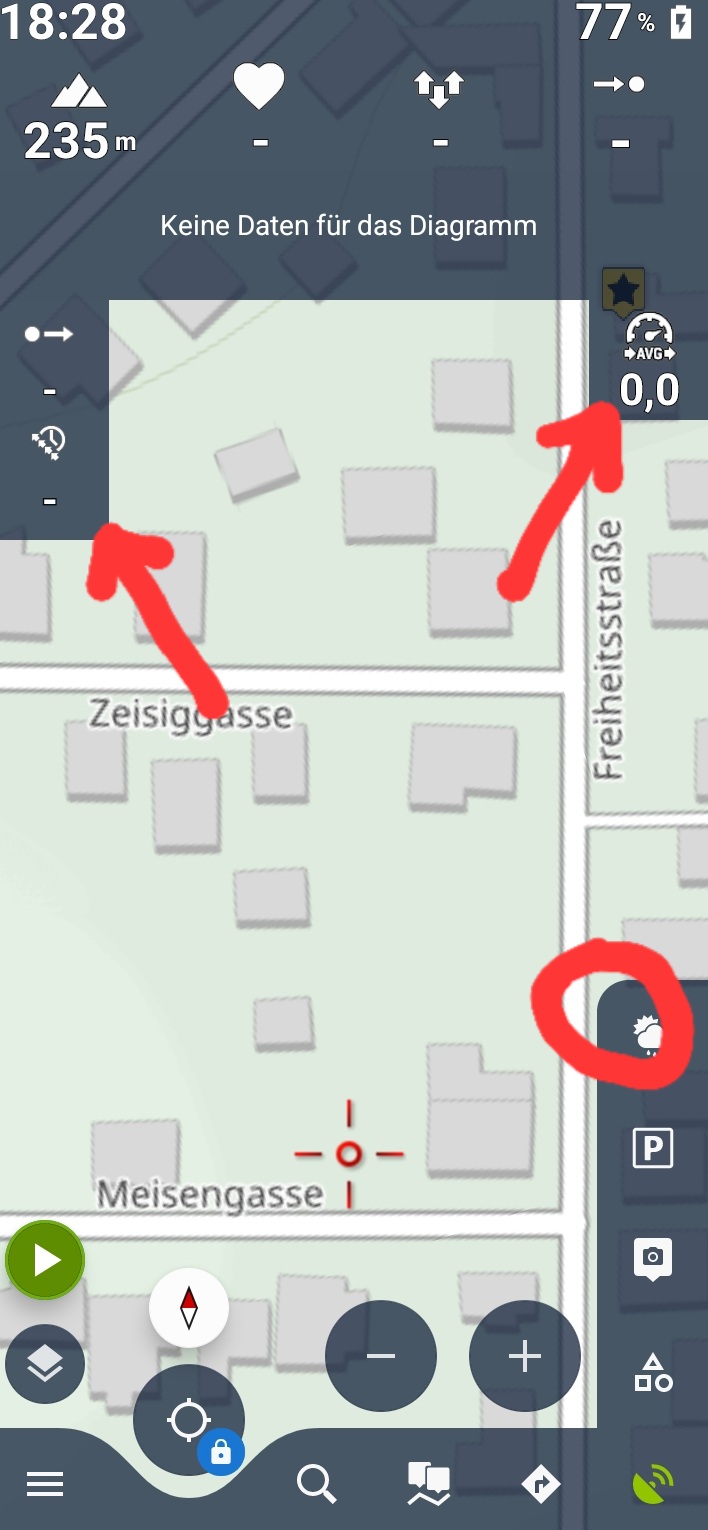Image resolution: width=708 pixels, height=1530 pixels.
Task: Open the route planner tool
Action: point(428,1484)
